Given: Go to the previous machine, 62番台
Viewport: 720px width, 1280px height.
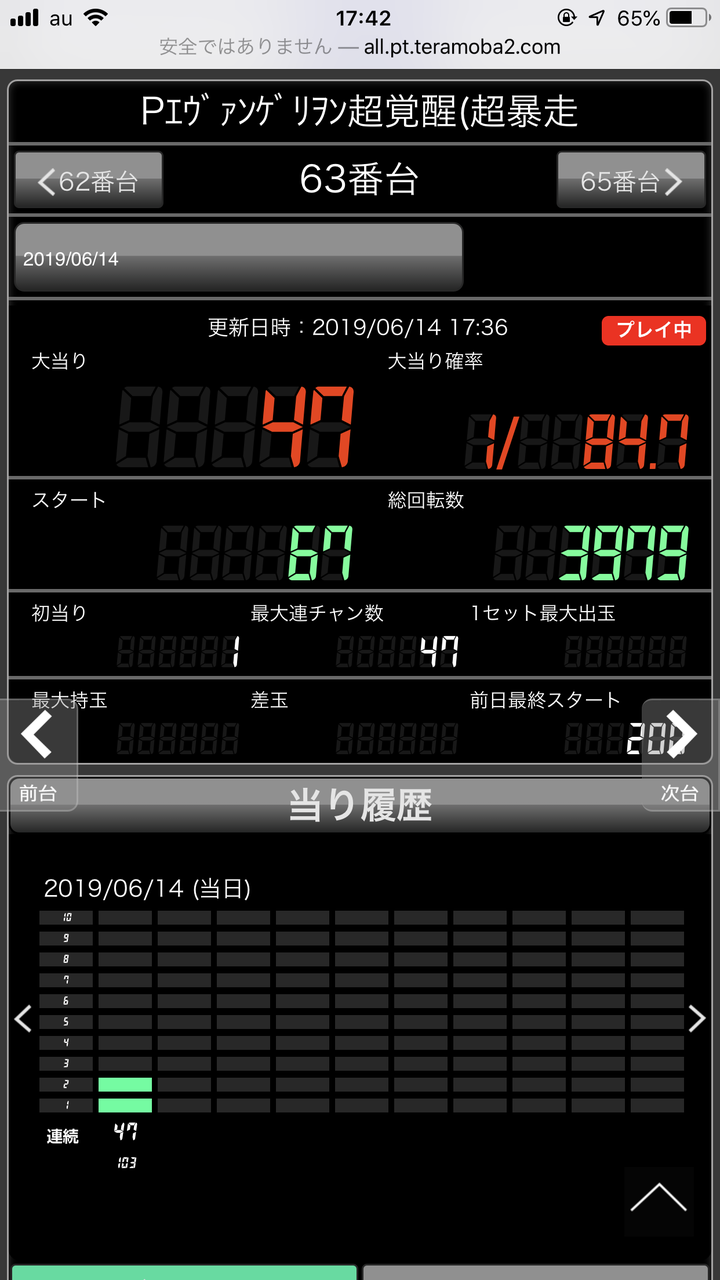Looking at the screenshot, I should (x=88, y=181).
